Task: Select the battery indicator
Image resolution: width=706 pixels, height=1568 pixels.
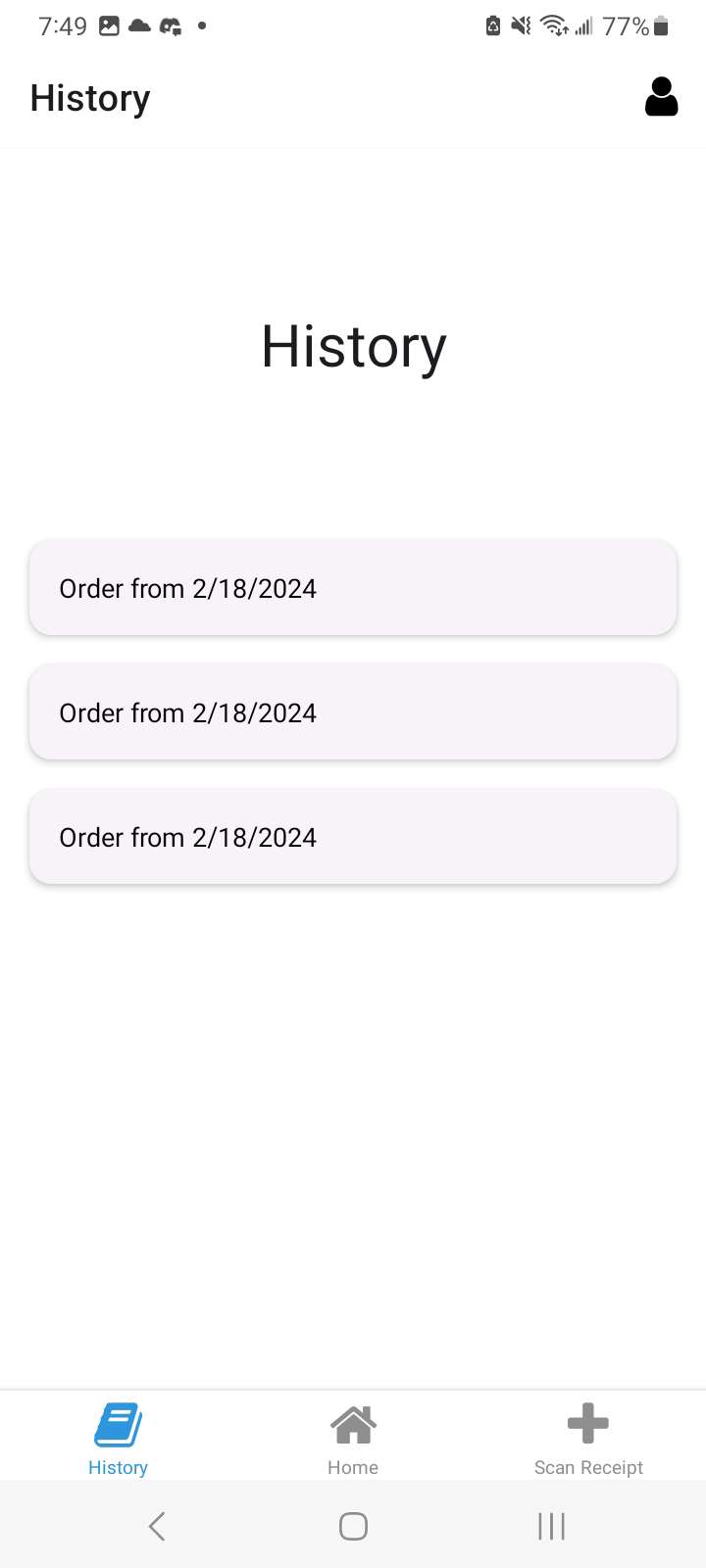Action: [663, 26]
